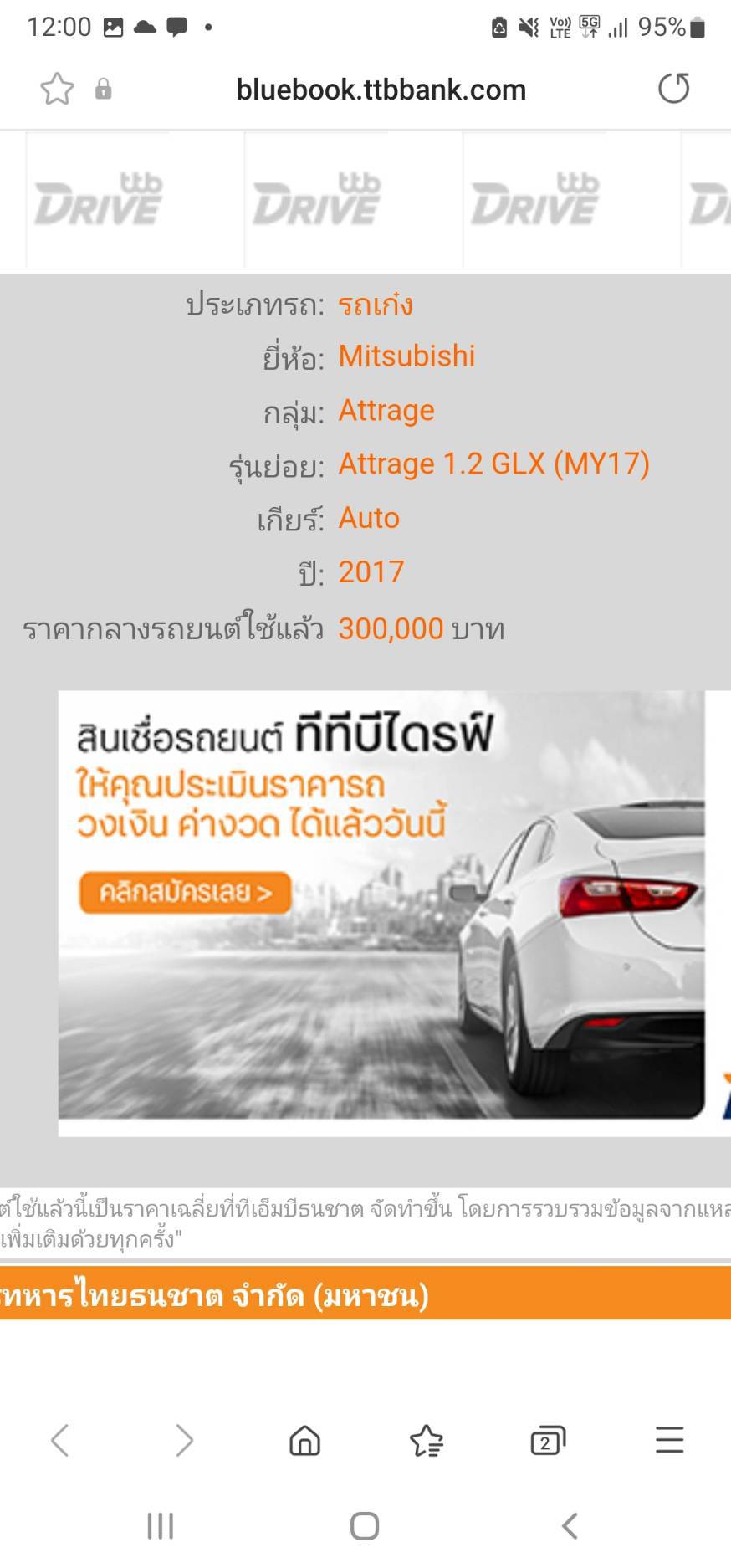
Task: Open the browser hamburger menu
Action: (x=670, y=1440)
